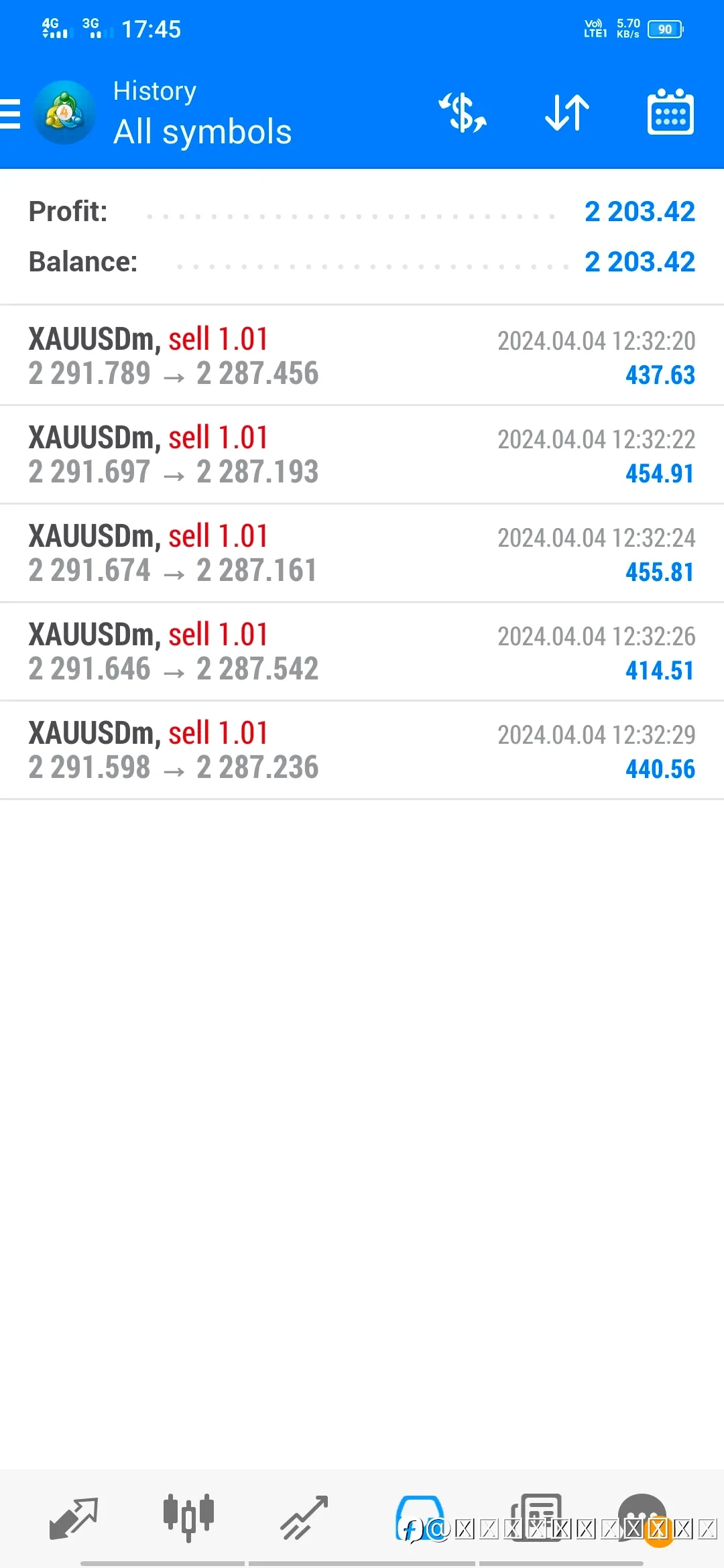
Task: Expand the trade with profit 440.56
Action: tap(362, 750)
